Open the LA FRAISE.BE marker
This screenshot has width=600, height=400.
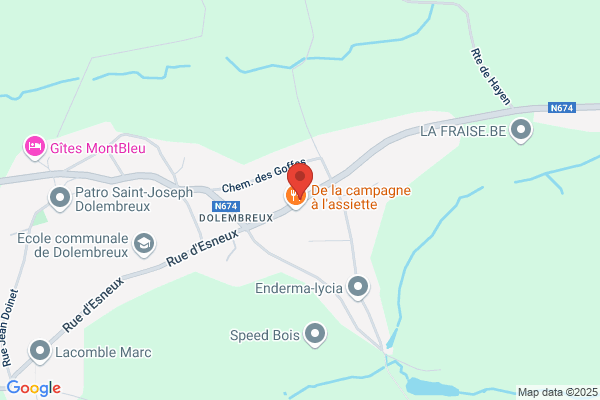coord(521,130)
